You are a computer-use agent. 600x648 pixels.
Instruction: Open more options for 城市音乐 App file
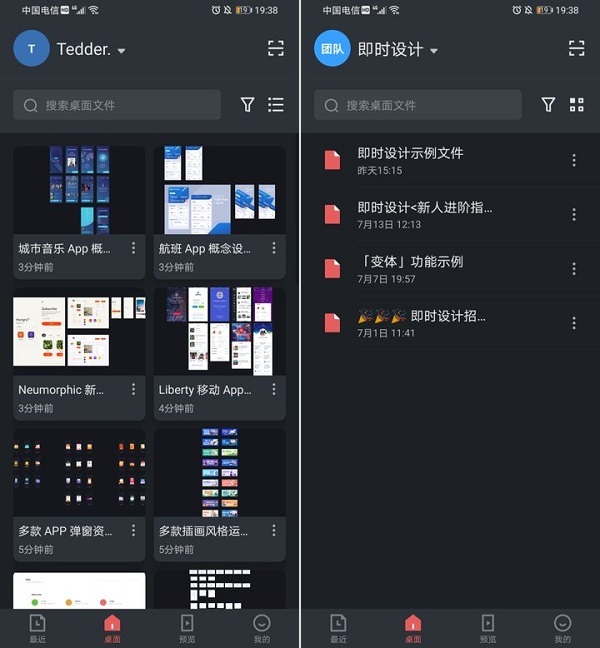pos(133,248)
